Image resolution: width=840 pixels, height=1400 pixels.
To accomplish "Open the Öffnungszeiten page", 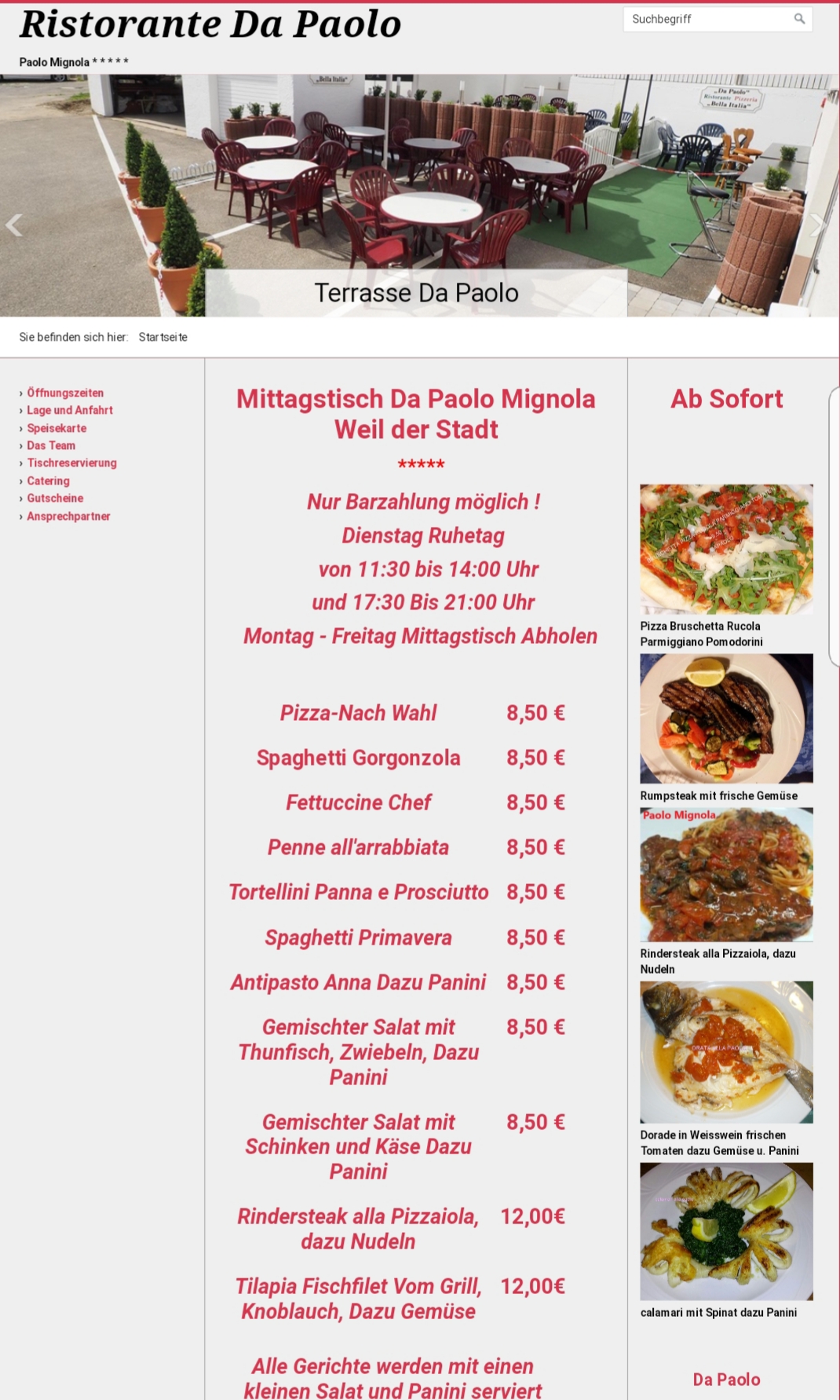I will tap(65, 393).
